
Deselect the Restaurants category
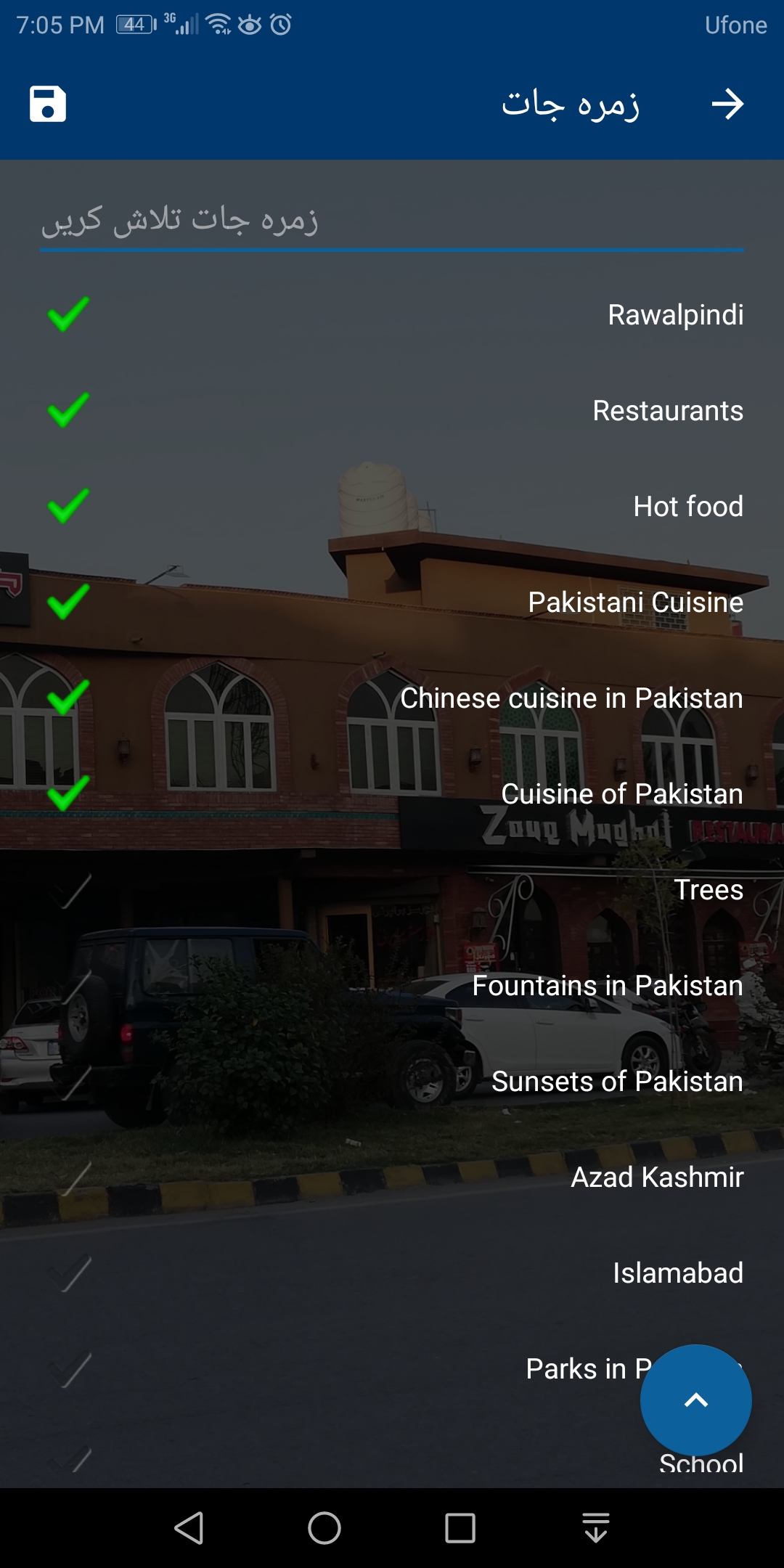pos(68,411)
